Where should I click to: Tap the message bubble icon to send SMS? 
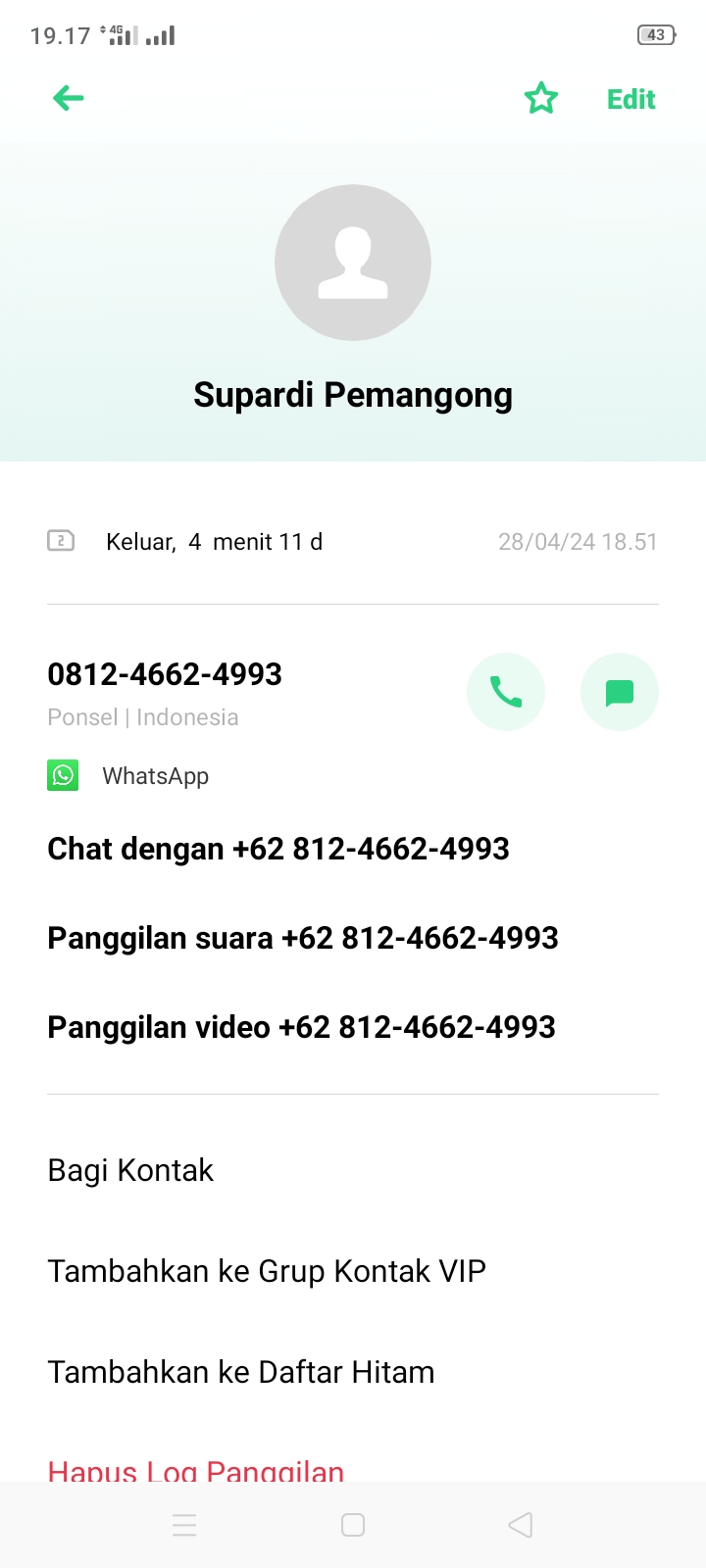point(620,692)
